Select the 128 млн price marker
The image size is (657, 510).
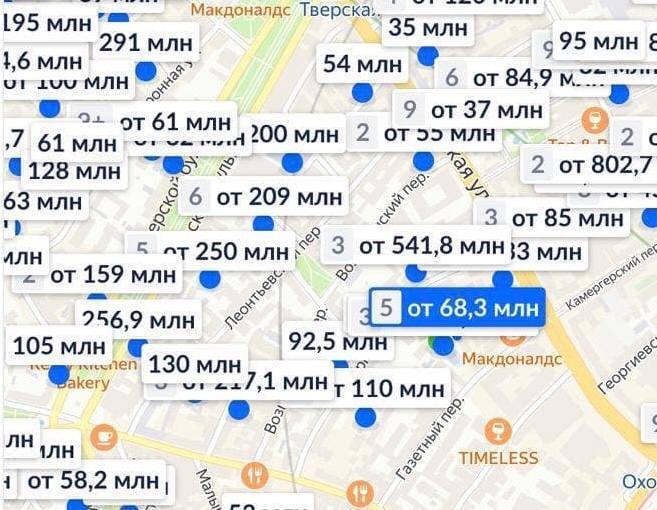75,171
